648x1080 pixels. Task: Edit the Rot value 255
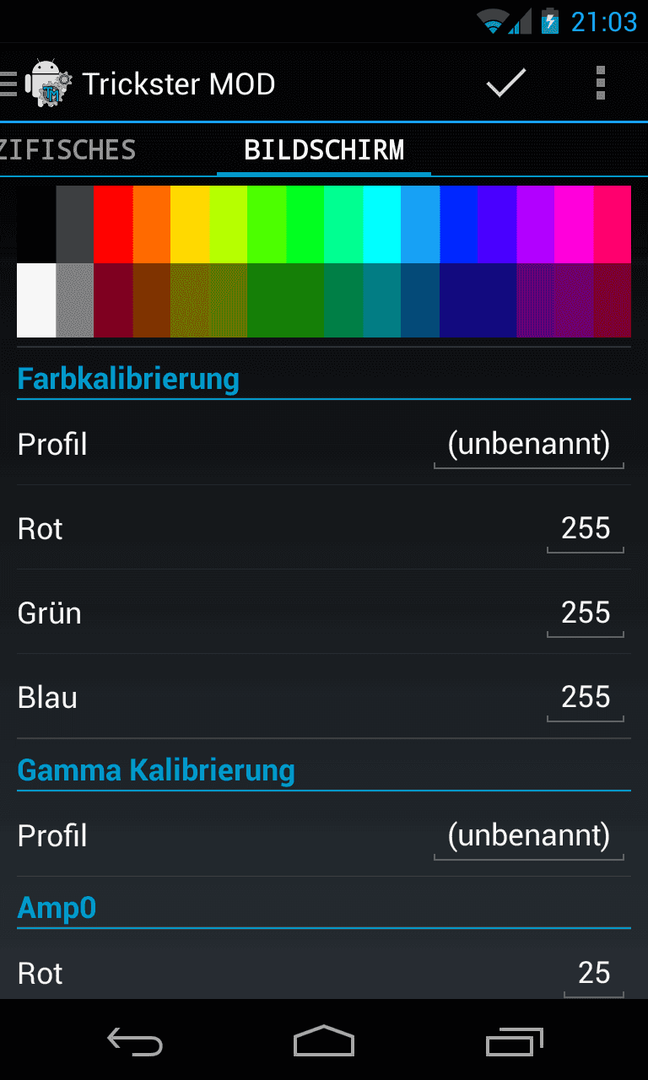pos(585,529)
